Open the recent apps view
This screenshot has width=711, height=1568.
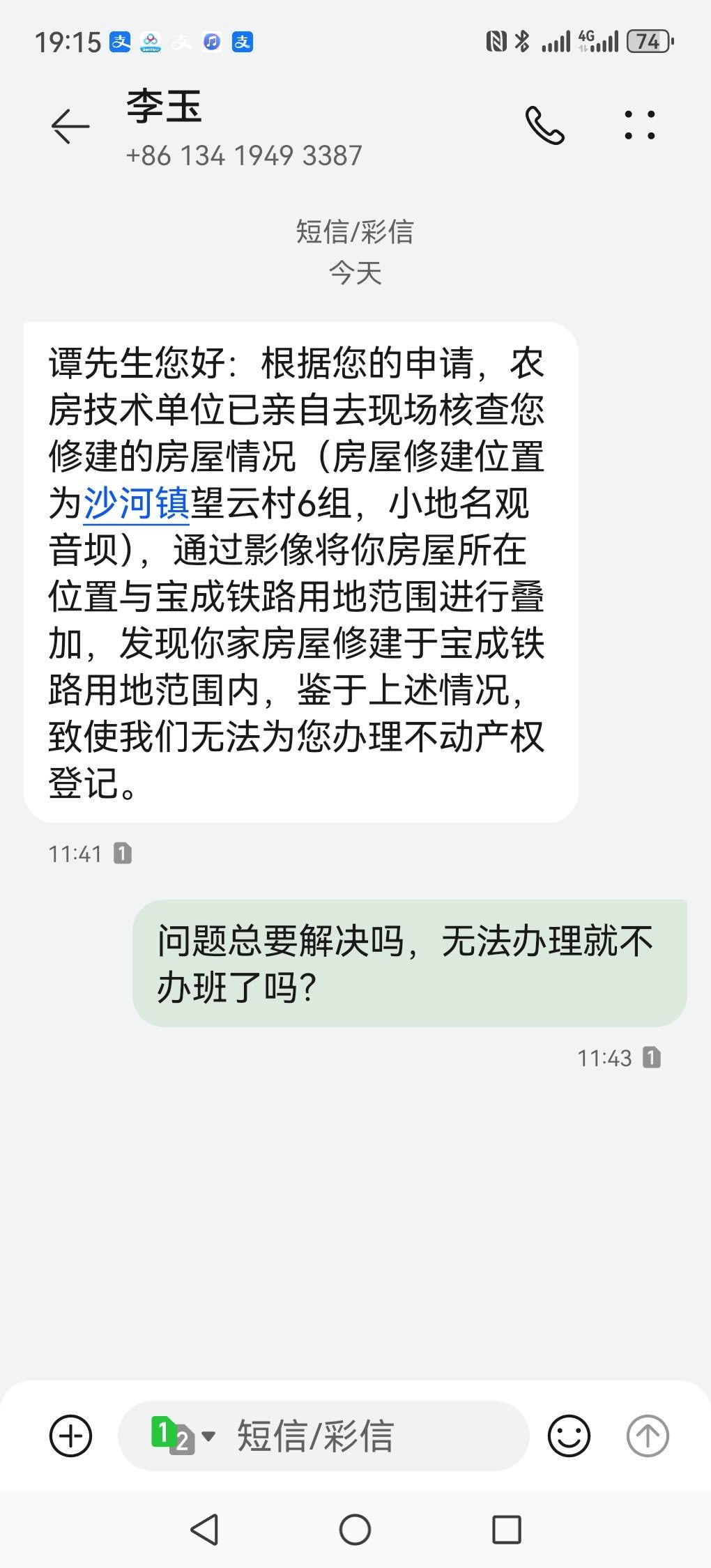(507, 1530)
